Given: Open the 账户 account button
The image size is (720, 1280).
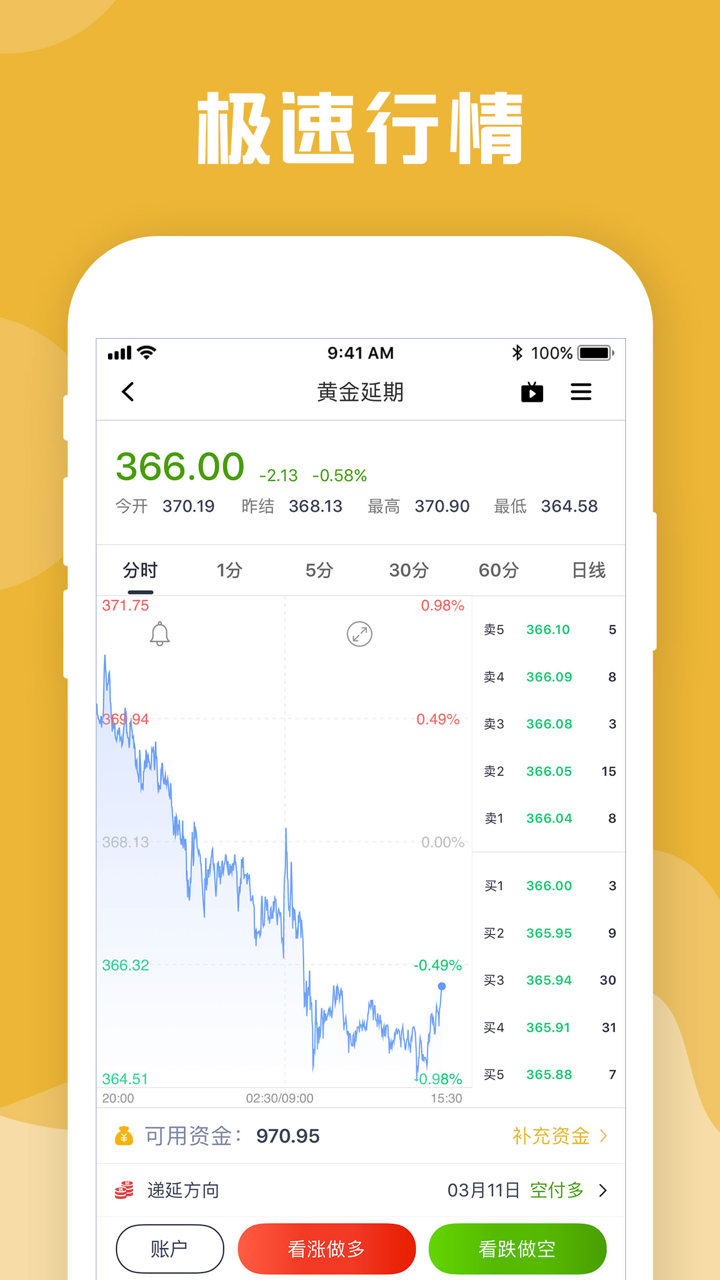Looking at the screenshot, I should click(x=169, y=1248).
